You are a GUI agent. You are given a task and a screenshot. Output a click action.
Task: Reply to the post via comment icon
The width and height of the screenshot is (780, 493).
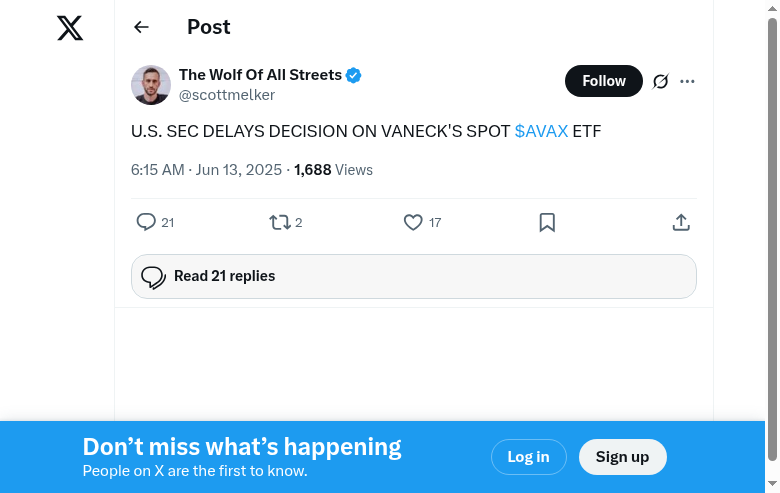[x=146, y=222]
